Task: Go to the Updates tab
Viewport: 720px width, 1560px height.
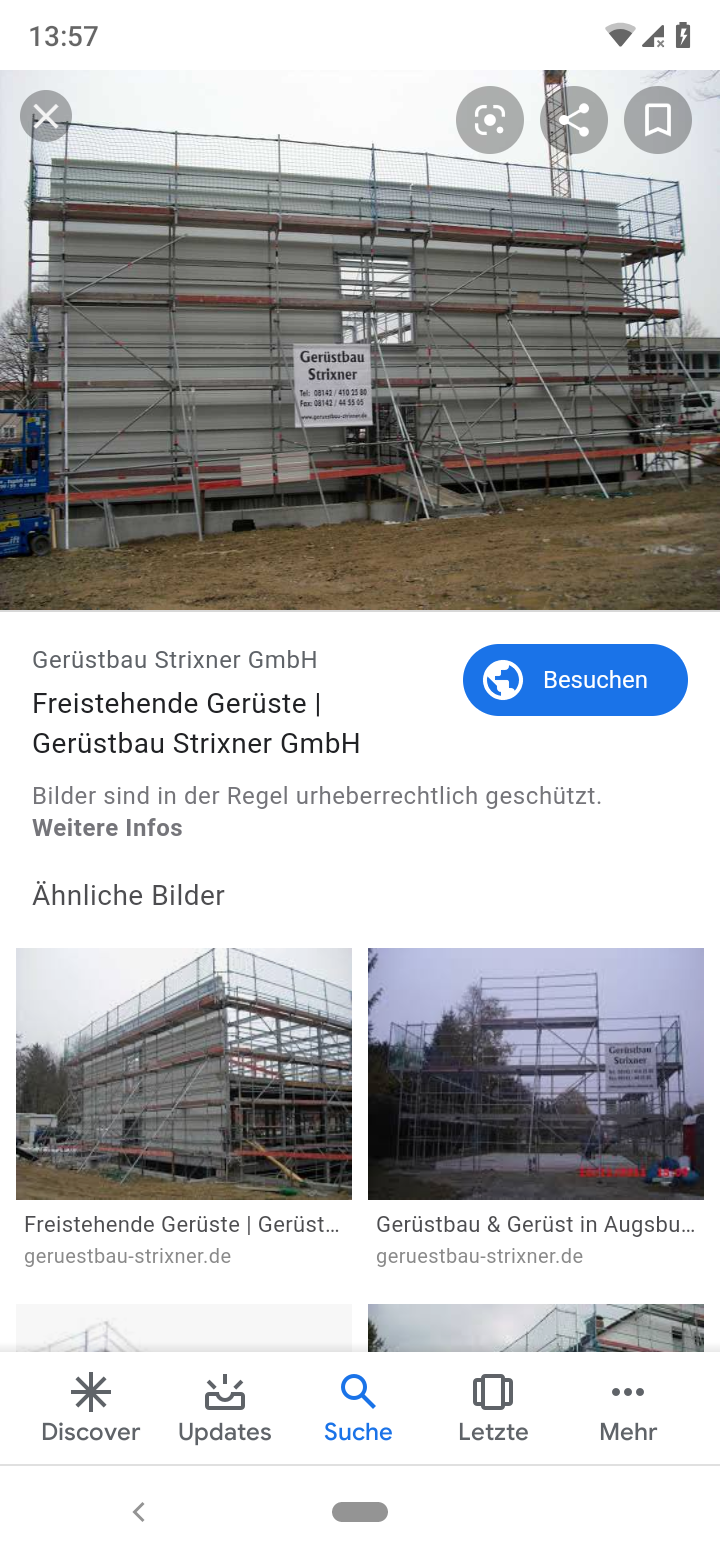Action: coord(225,1408)
